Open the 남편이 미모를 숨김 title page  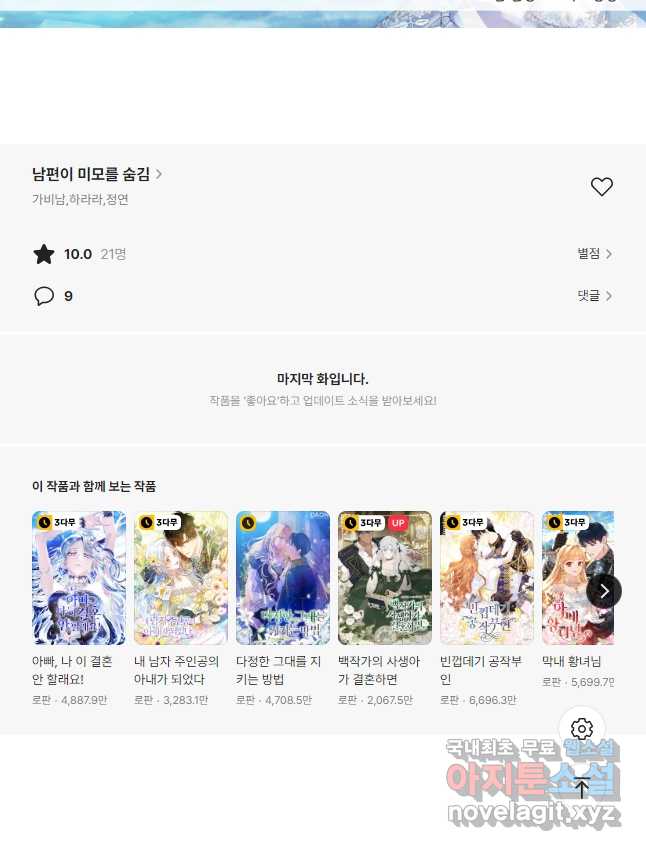point(97,174)
